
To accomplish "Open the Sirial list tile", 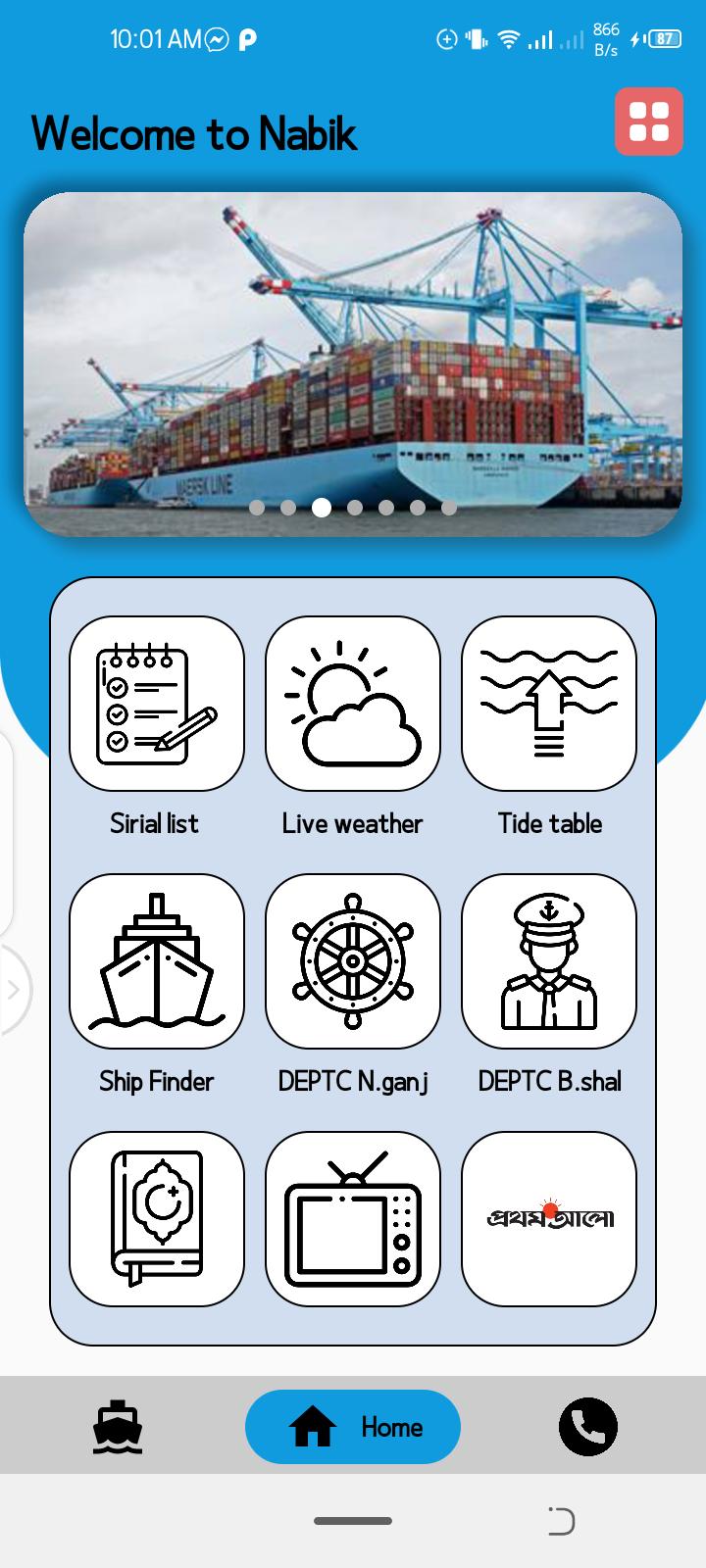I will (x=157, y=704).
